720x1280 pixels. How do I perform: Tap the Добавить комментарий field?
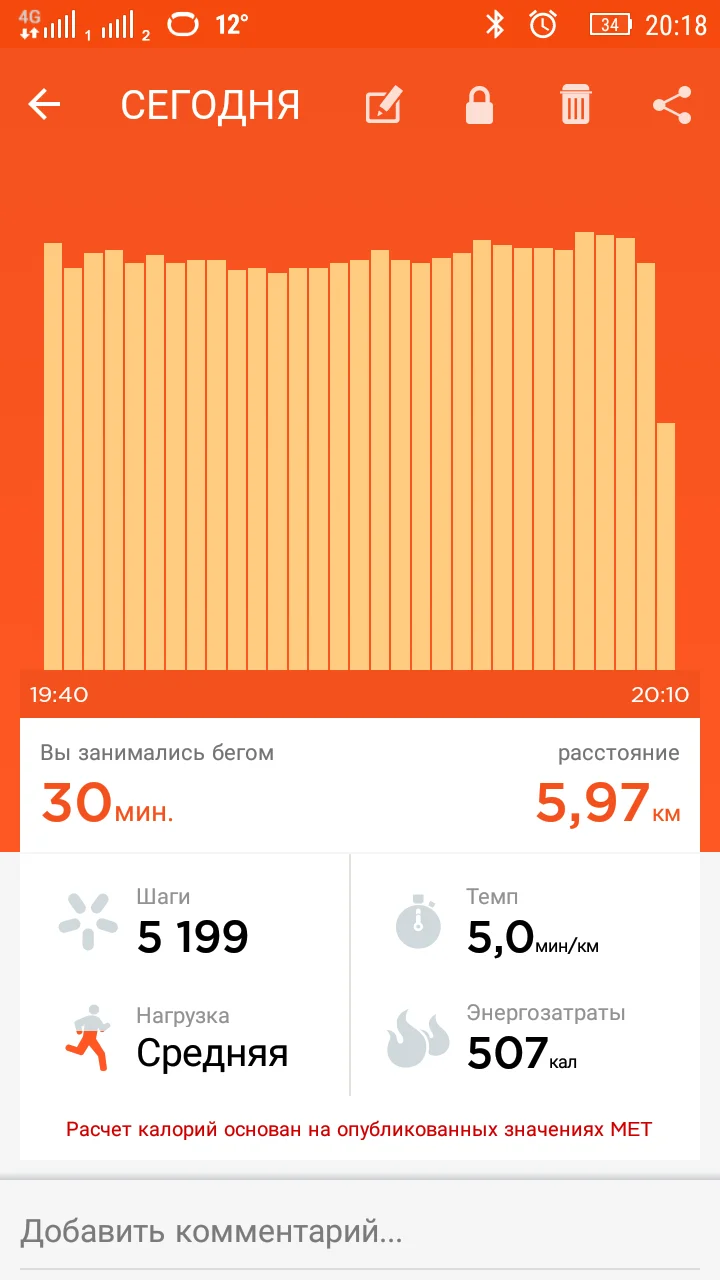tap(360, 1231)
